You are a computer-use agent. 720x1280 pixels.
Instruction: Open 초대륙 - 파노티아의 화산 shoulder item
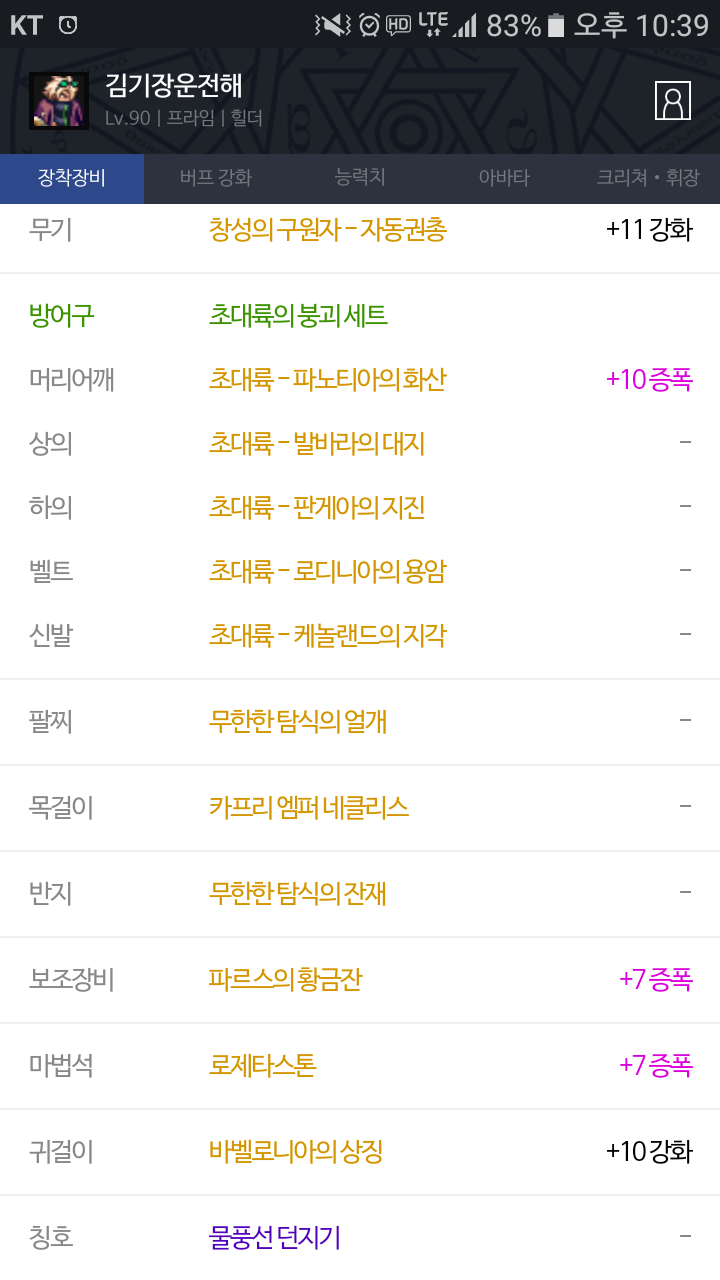(327, 380)
